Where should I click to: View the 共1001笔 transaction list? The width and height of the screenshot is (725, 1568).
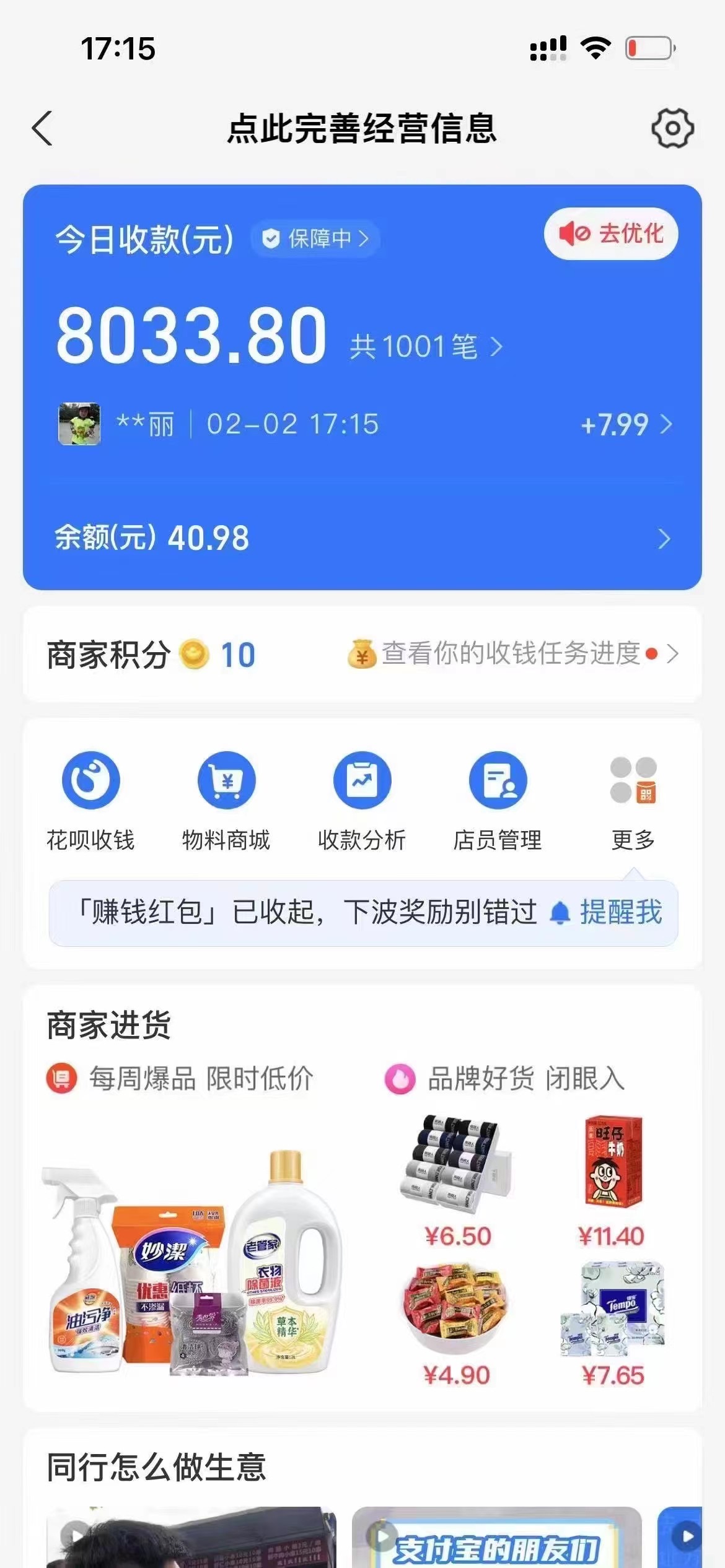point(426,347)
